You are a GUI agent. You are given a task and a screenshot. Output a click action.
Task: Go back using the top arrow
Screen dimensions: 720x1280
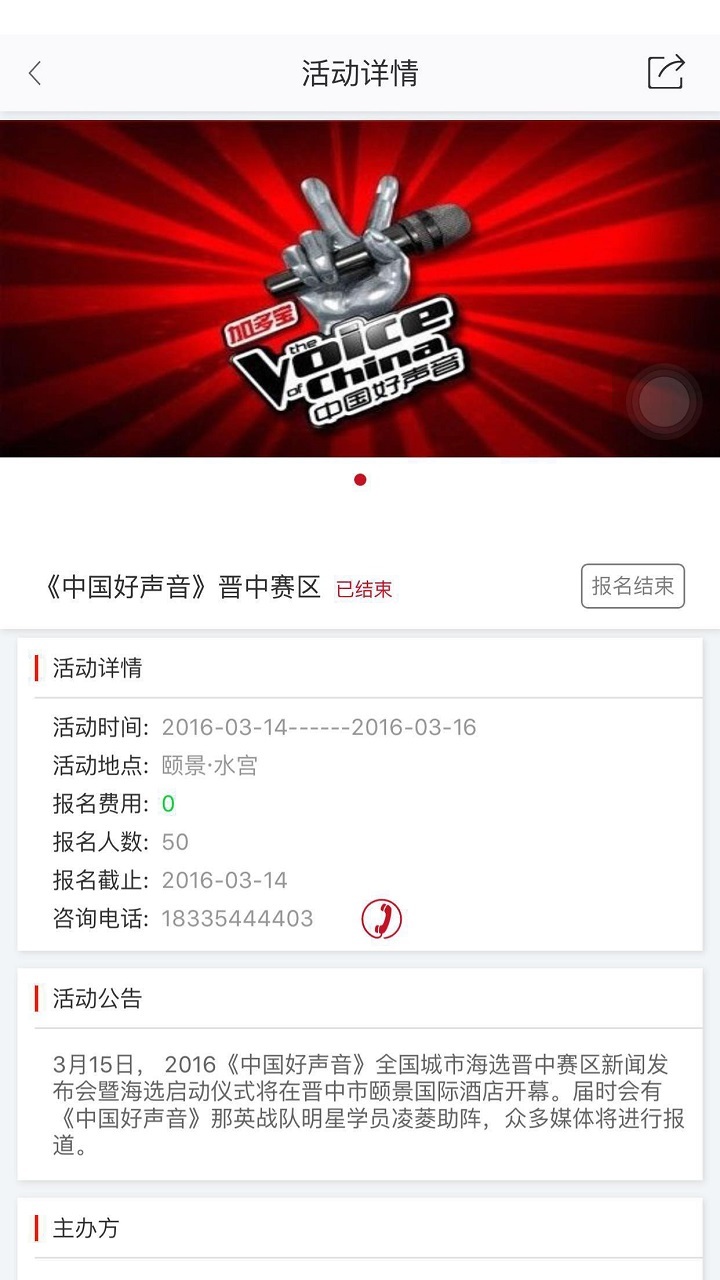[36, 73]
